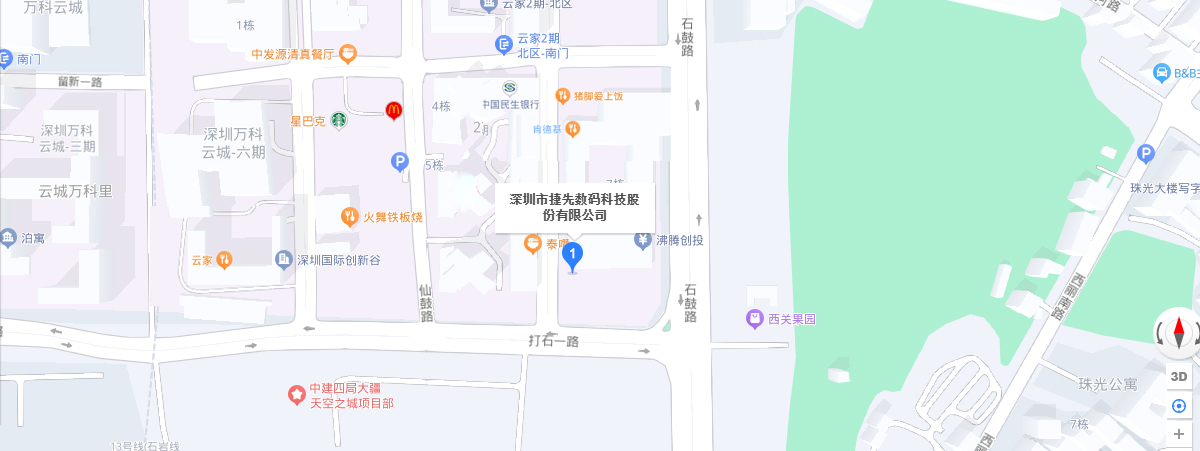This screenshot has width=1200, height=451.
Task: Reset map orientation with the compass
Action: tap(1178, 332)
